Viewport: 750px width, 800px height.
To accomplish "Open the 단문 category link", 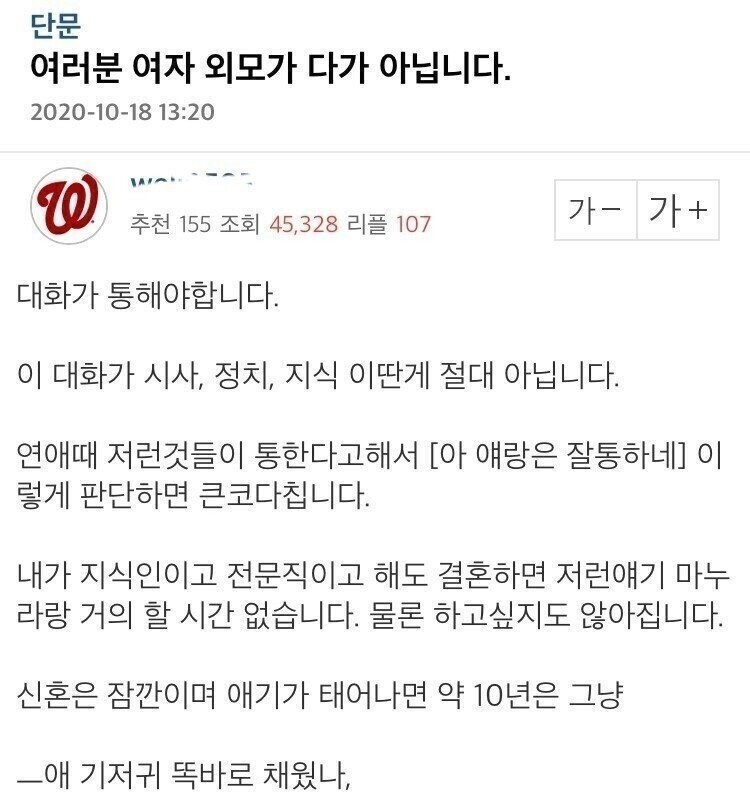I will (x=55, y=22).
